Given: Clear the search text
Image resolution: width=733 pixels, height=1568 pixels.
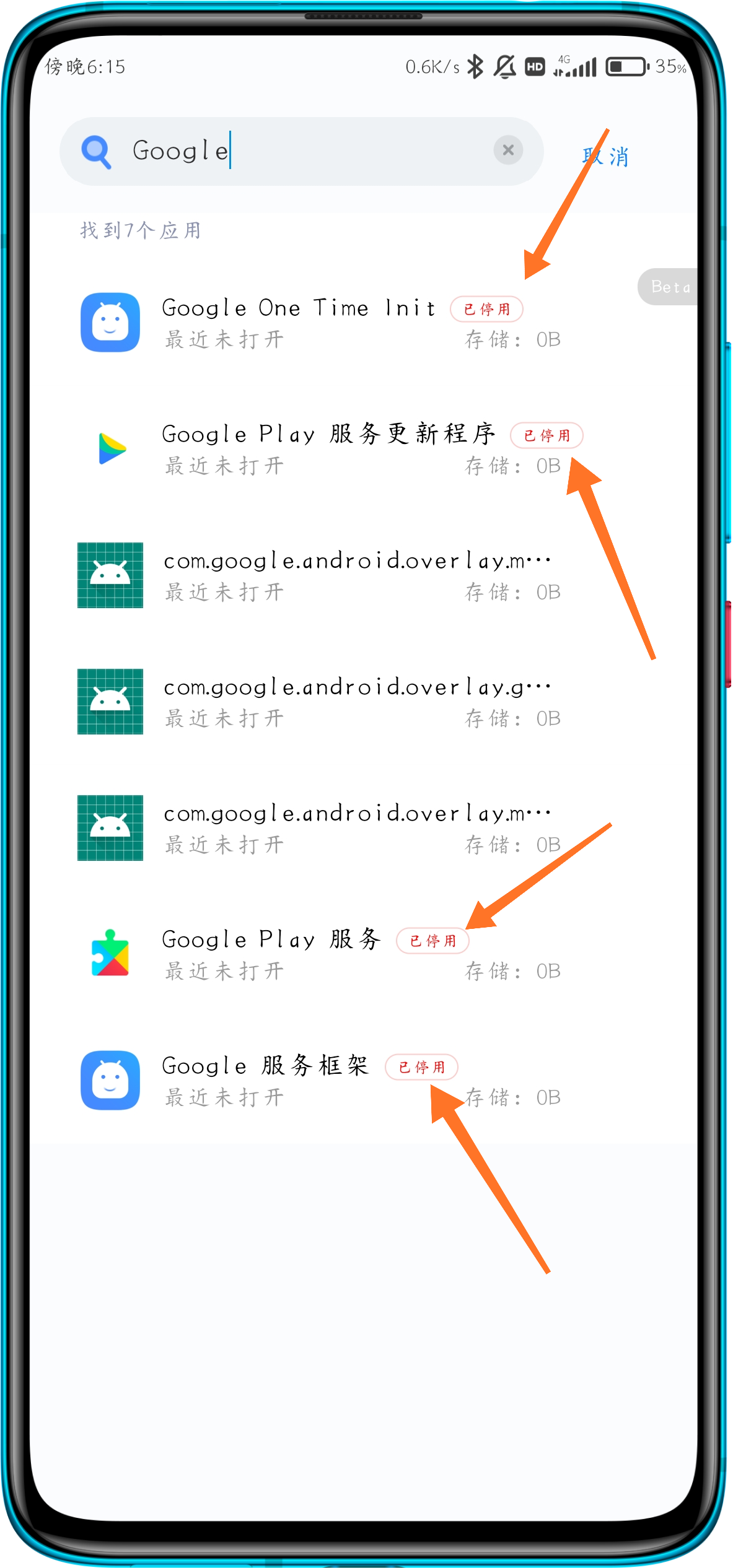Looking at the screenshot, I should pyautogui.click(x=508, y=150).
